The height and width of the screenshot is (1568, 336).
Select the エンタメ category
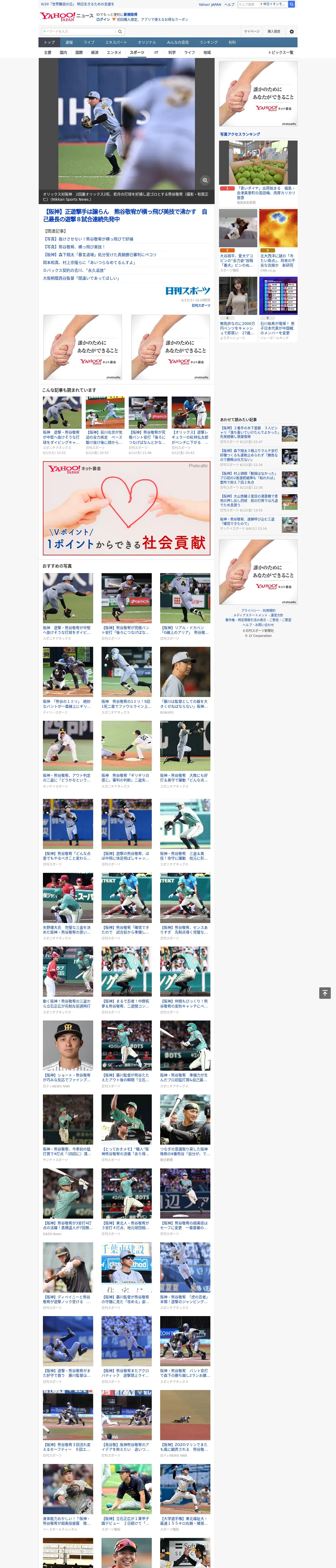coord(114,52)
